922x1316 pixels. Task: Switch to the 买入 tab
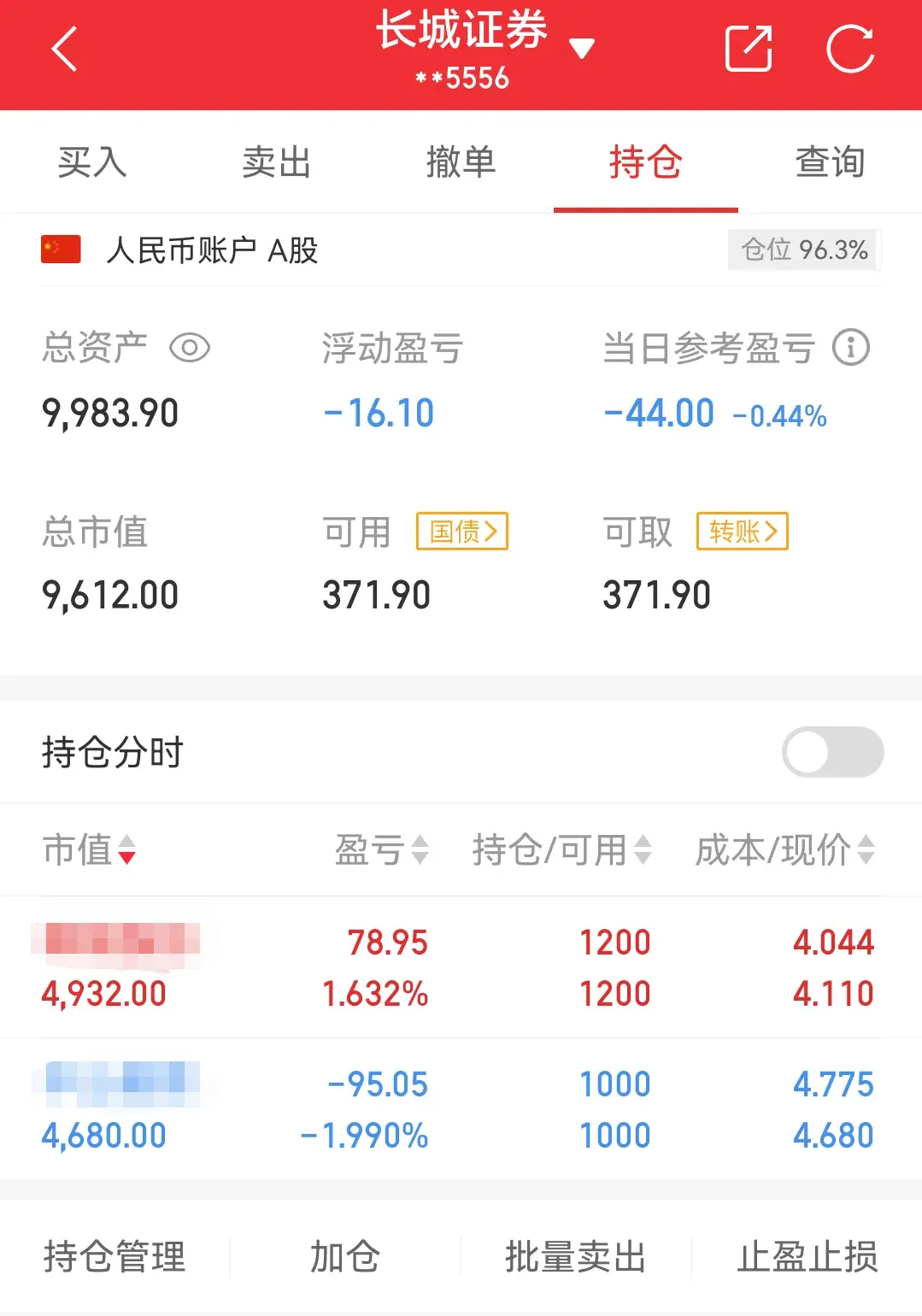click(92, 162)
